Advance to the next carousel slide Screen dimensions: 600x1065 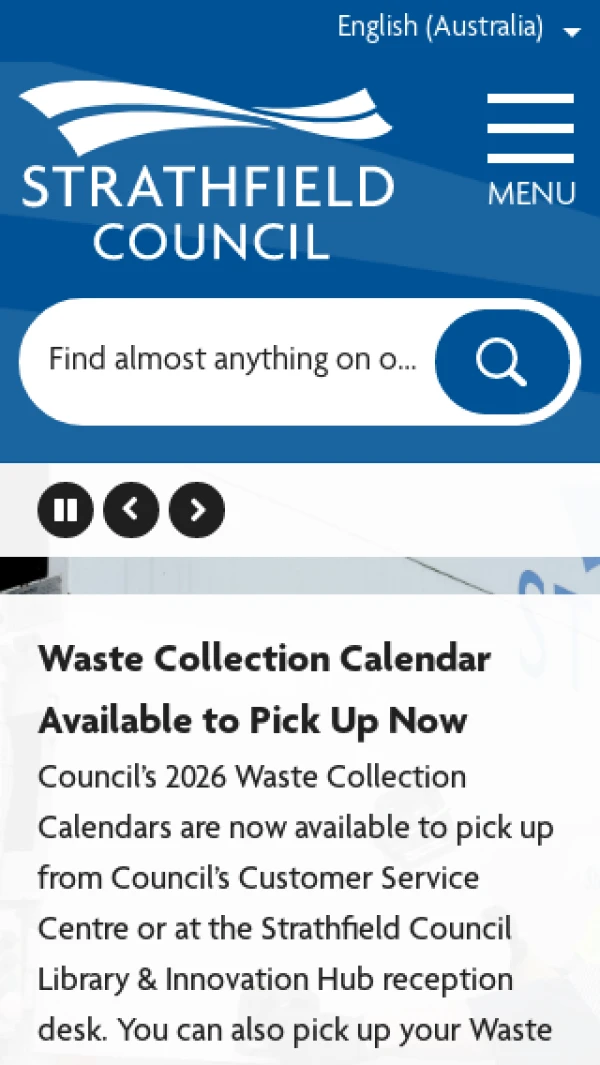click(197, 510)
